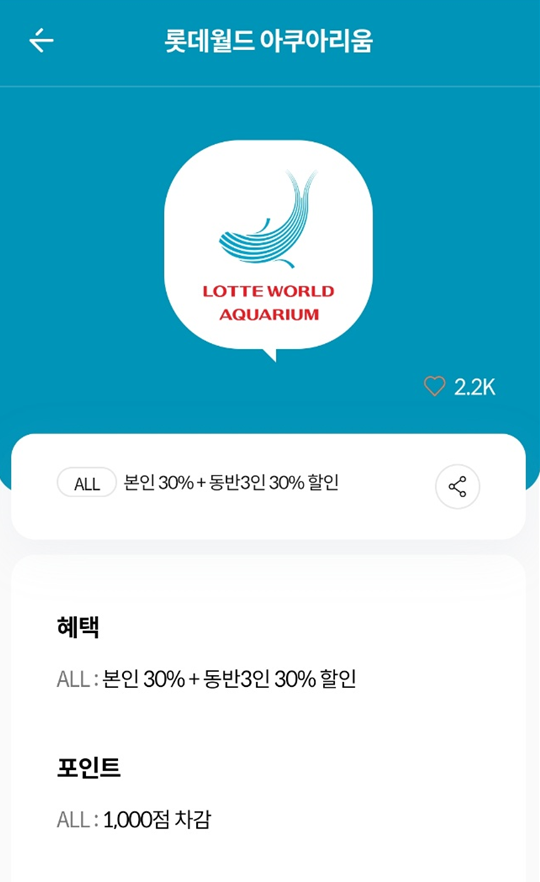
Task: Like Lotte World Aquarium with the heart
Action: [434, 386]
